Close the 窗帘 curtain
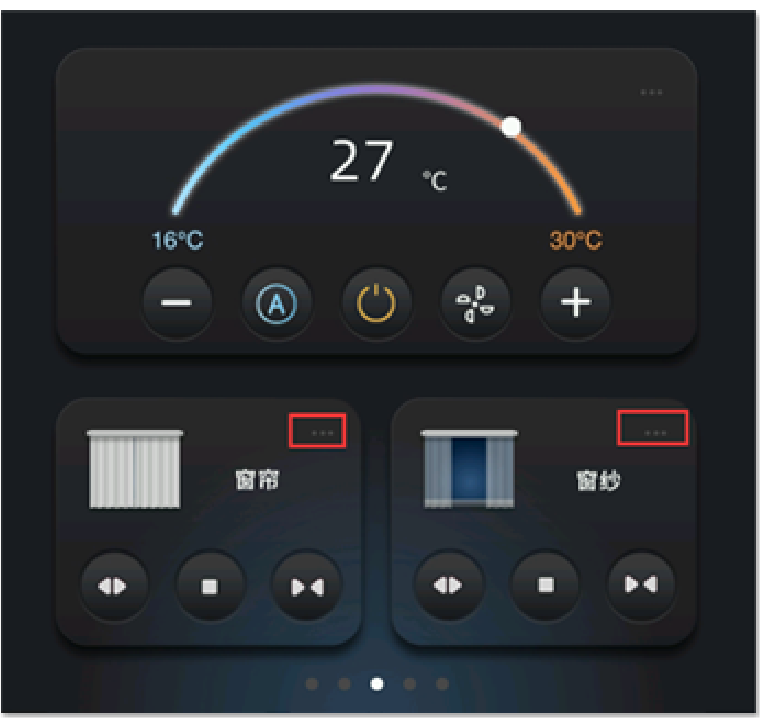The width and height of the screenshot is (760, 718). (x=307, y=586)
